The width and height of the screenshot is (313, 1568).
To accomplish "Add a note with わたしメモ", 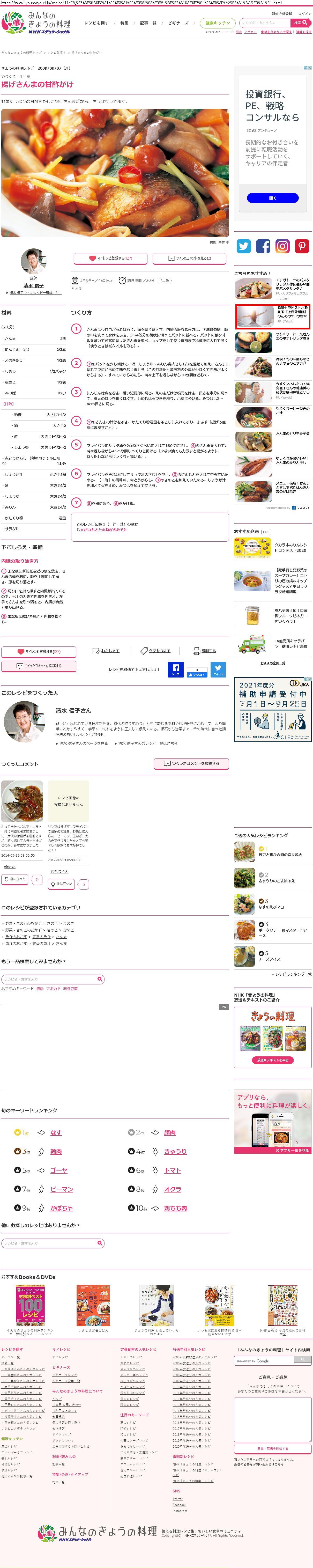I will click(x=106, y=651).
